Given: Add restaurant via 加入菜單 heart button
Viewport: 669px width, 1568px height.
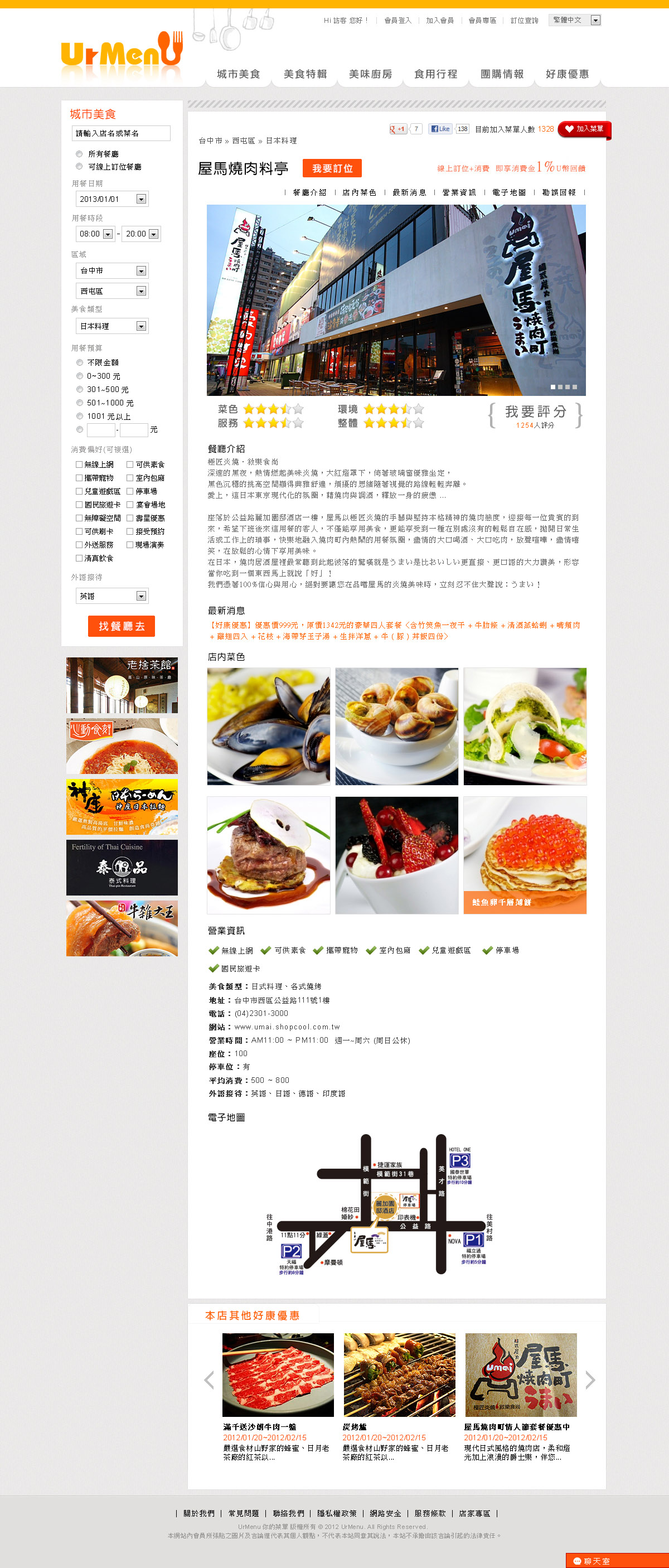Looking at the screenshot, I should 583,129.
